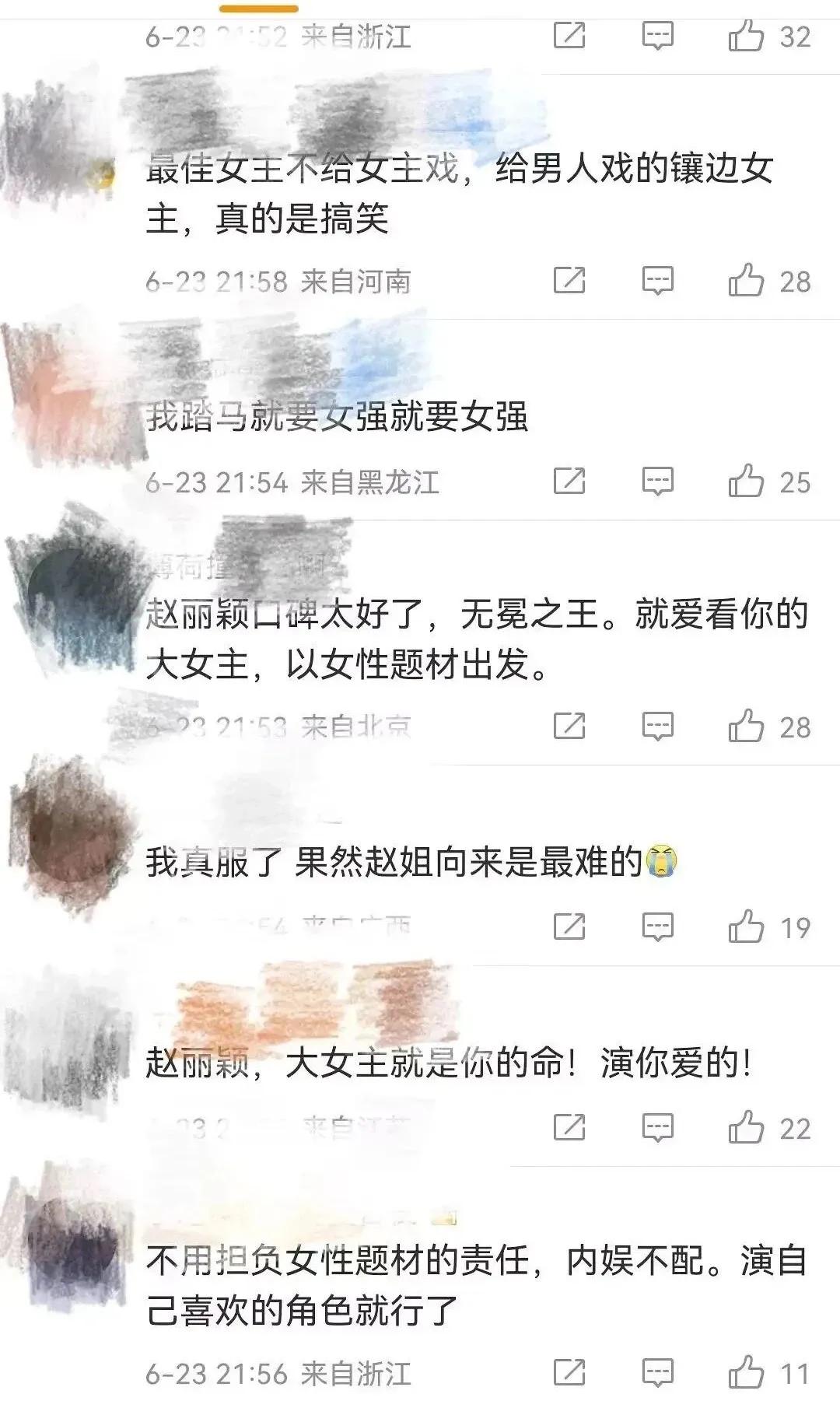Open the comment bubble icon beside count 28
Screen dimensions: 840x1401
pyautogui.click(x=657, y=280)
